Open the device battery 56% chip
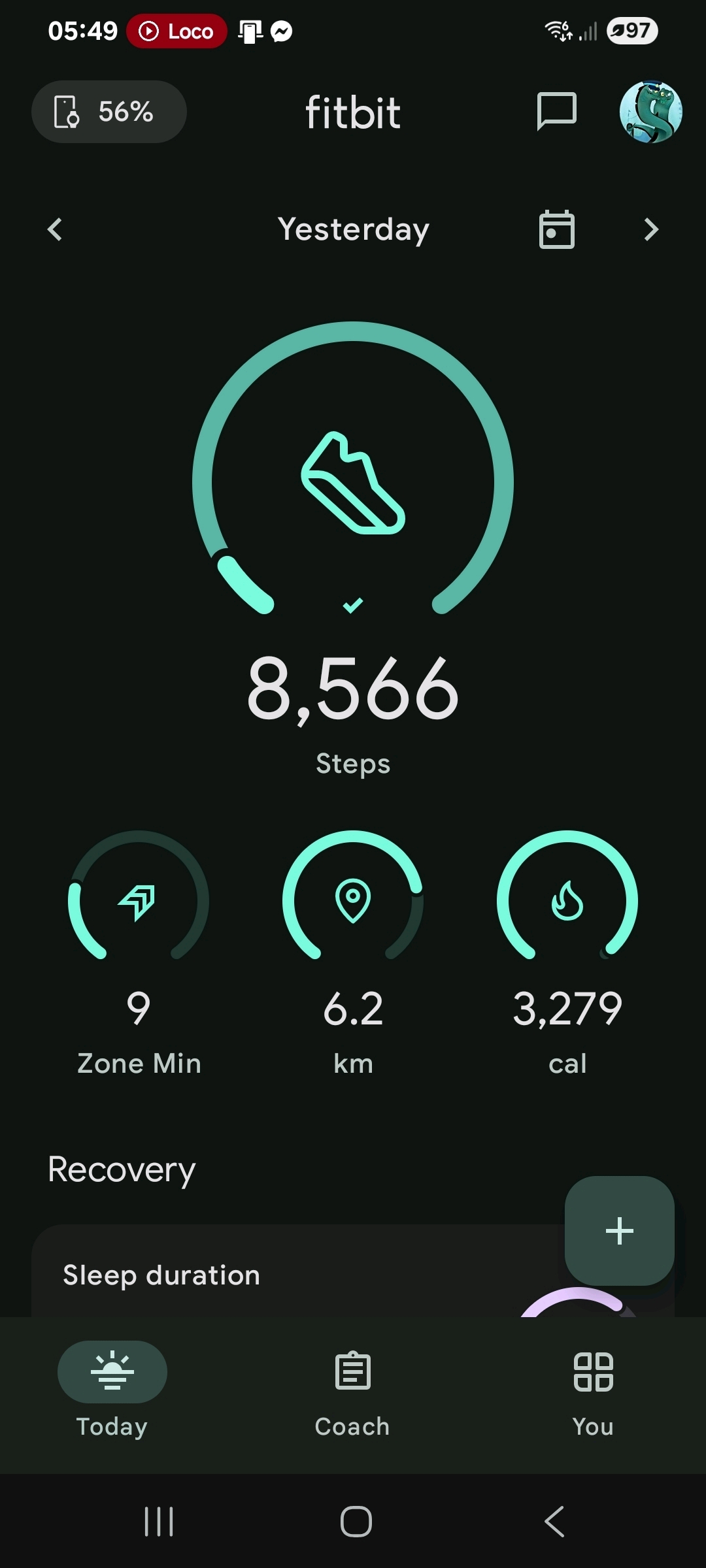Viewport: 706px width, 1568px height. click(x=109, y=112)
